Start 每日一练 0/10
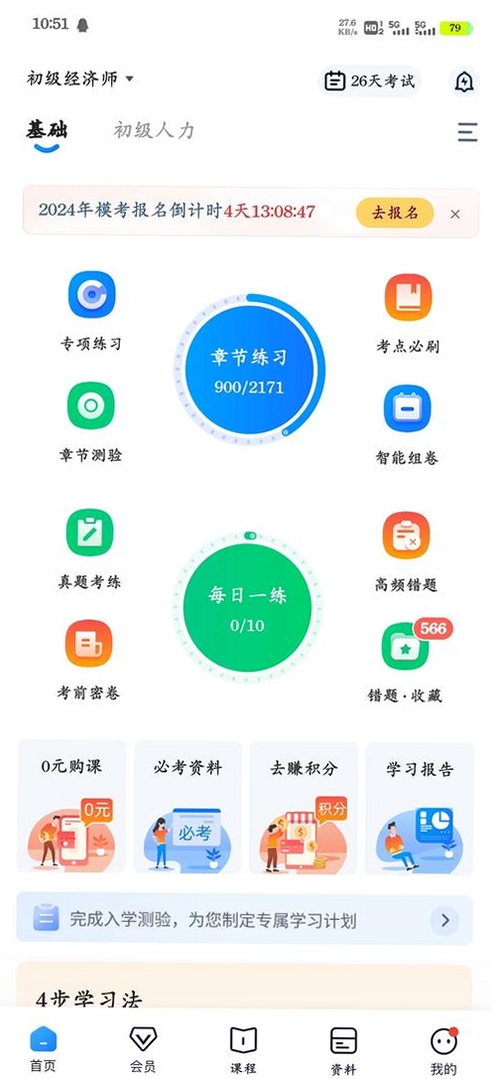 coord(248,608)
